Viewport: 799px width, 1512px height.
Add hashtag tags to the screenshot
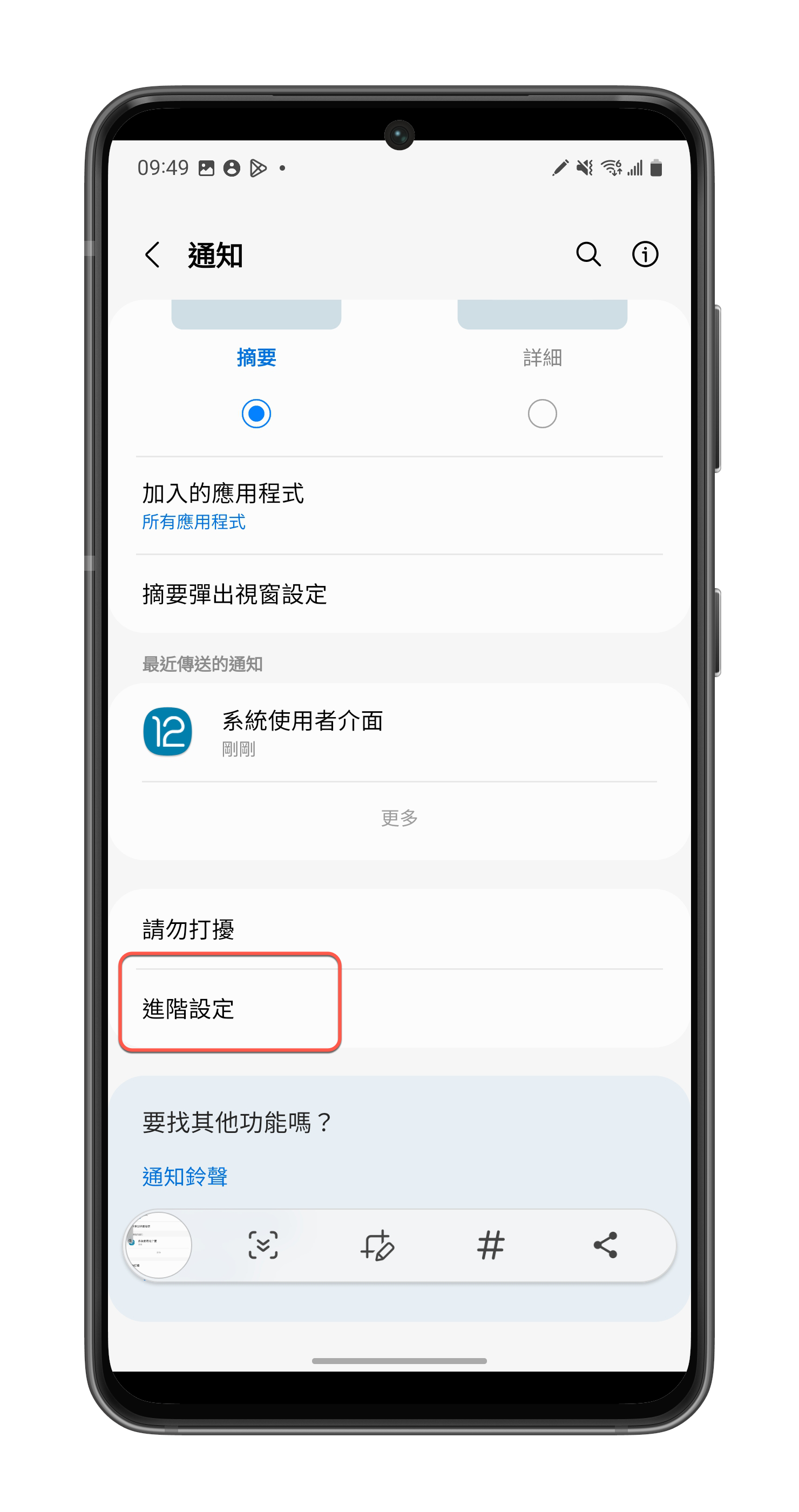(x=490, y=1245)
